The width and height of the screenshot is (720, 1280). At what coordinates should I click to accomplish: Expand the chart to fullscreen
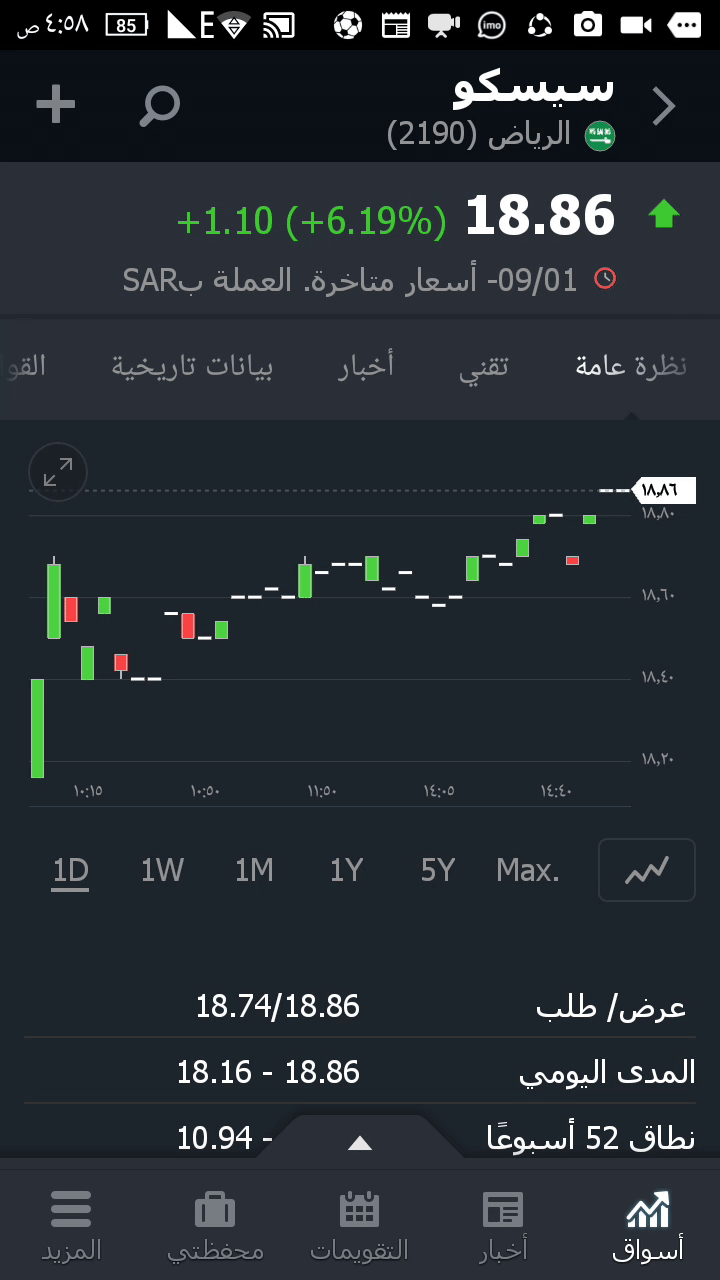(58, 472)
